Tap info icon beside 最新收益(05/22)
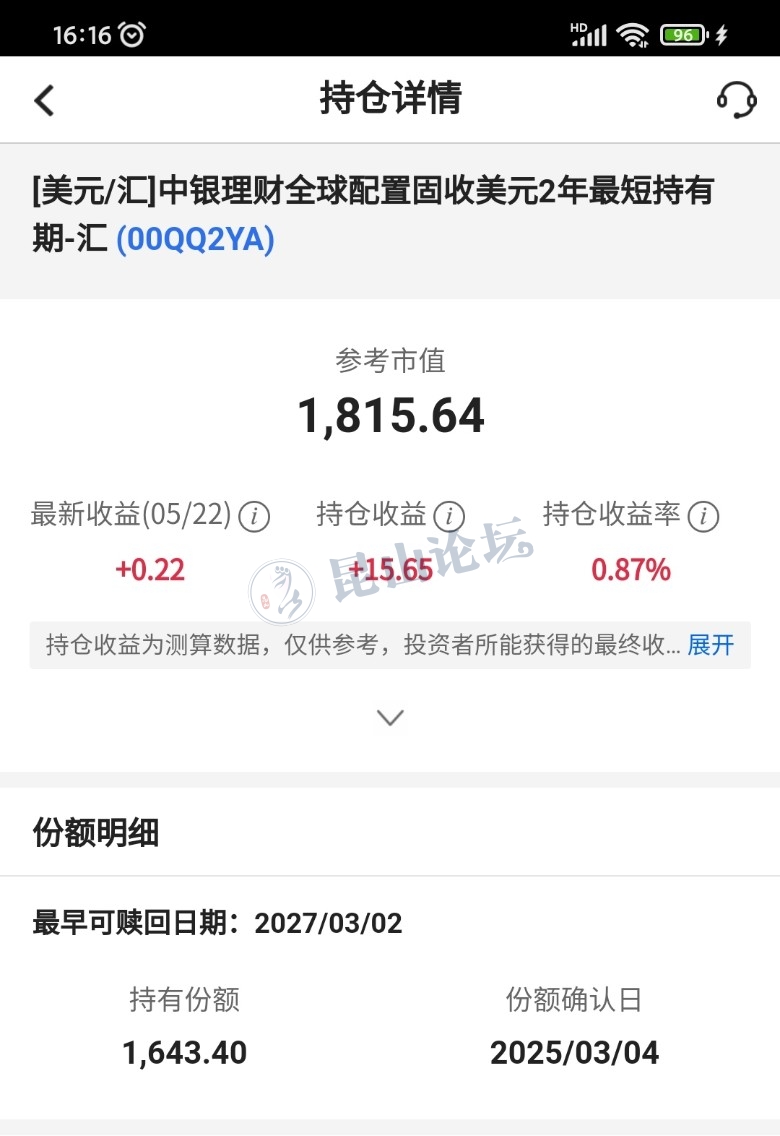Image resolution: width=780 pixels, height=1136 pixels. [256, 517]
